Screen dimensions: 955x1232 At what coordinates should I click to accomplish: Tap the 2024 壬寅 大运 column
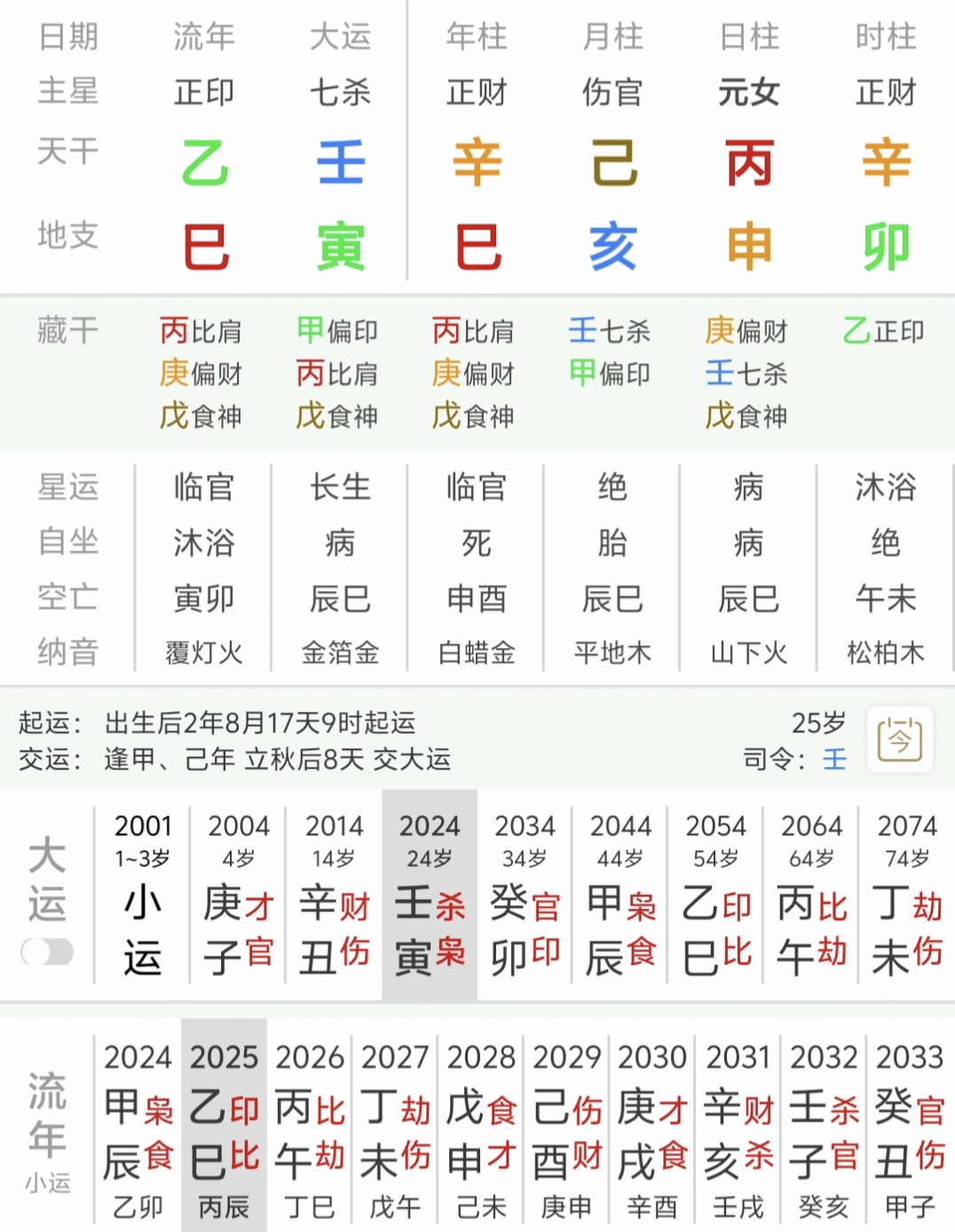(430, 896)
